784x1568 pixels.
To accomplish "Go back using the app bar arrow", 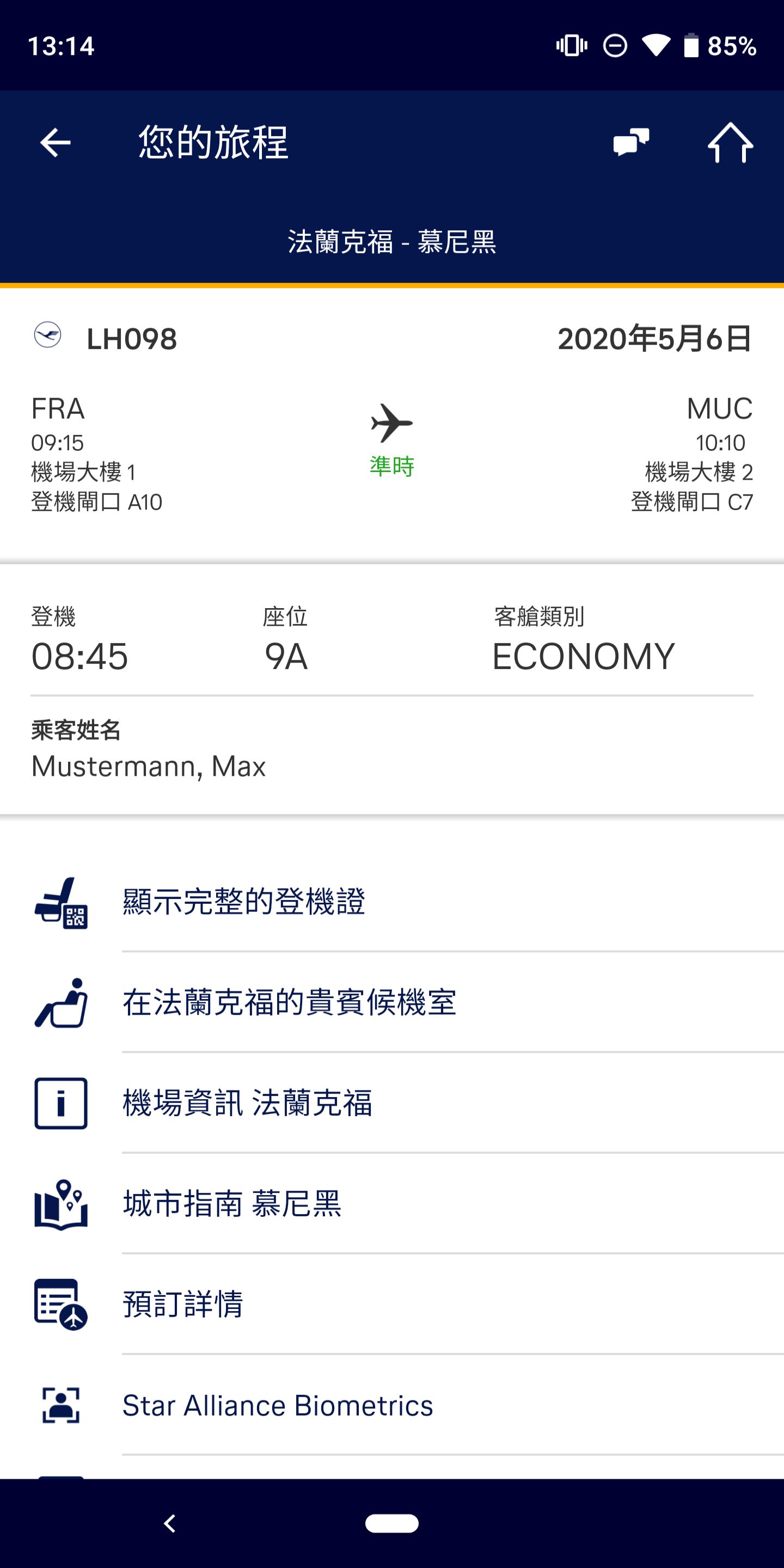I will coord(56,143).
